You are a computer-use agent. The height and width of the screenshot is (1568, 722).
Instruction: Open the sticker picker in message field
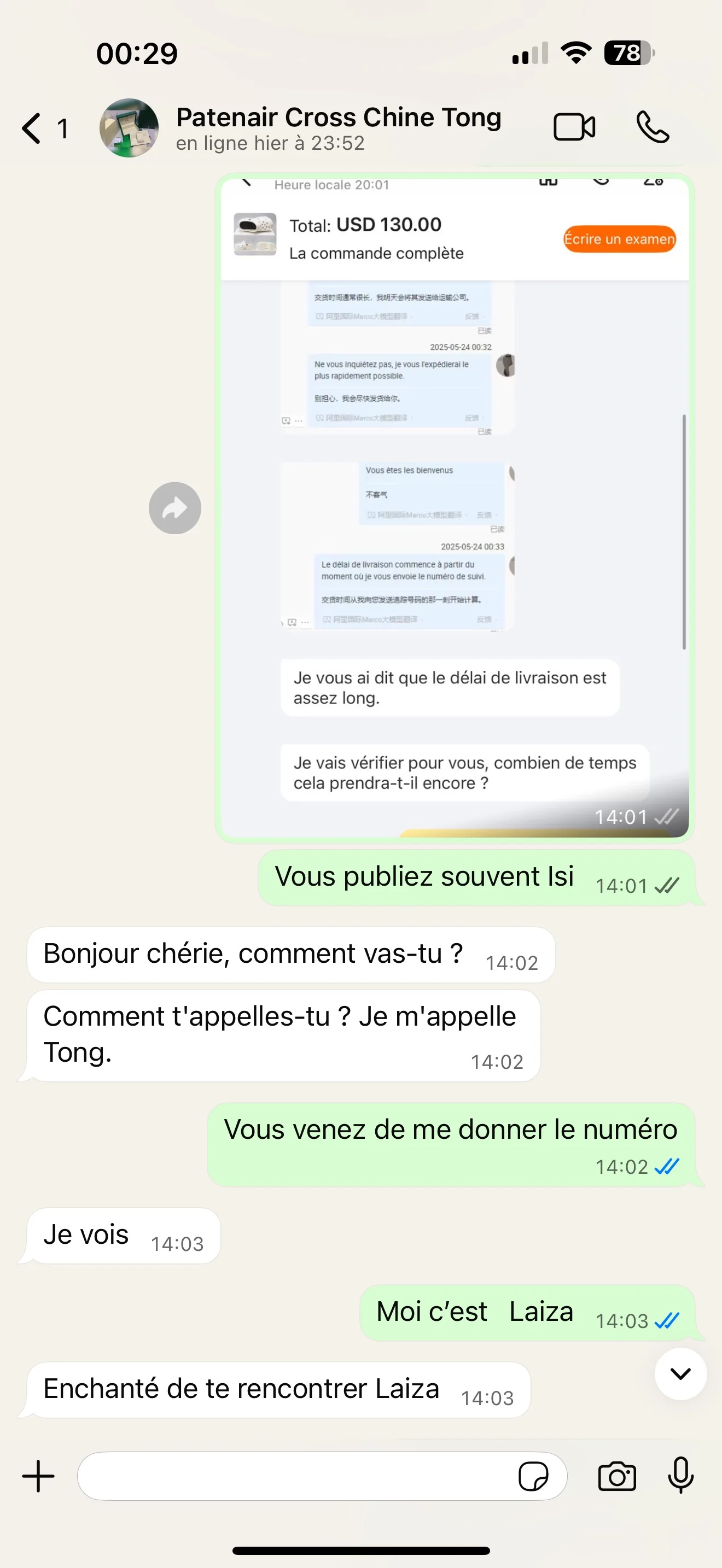point(533,1476)
